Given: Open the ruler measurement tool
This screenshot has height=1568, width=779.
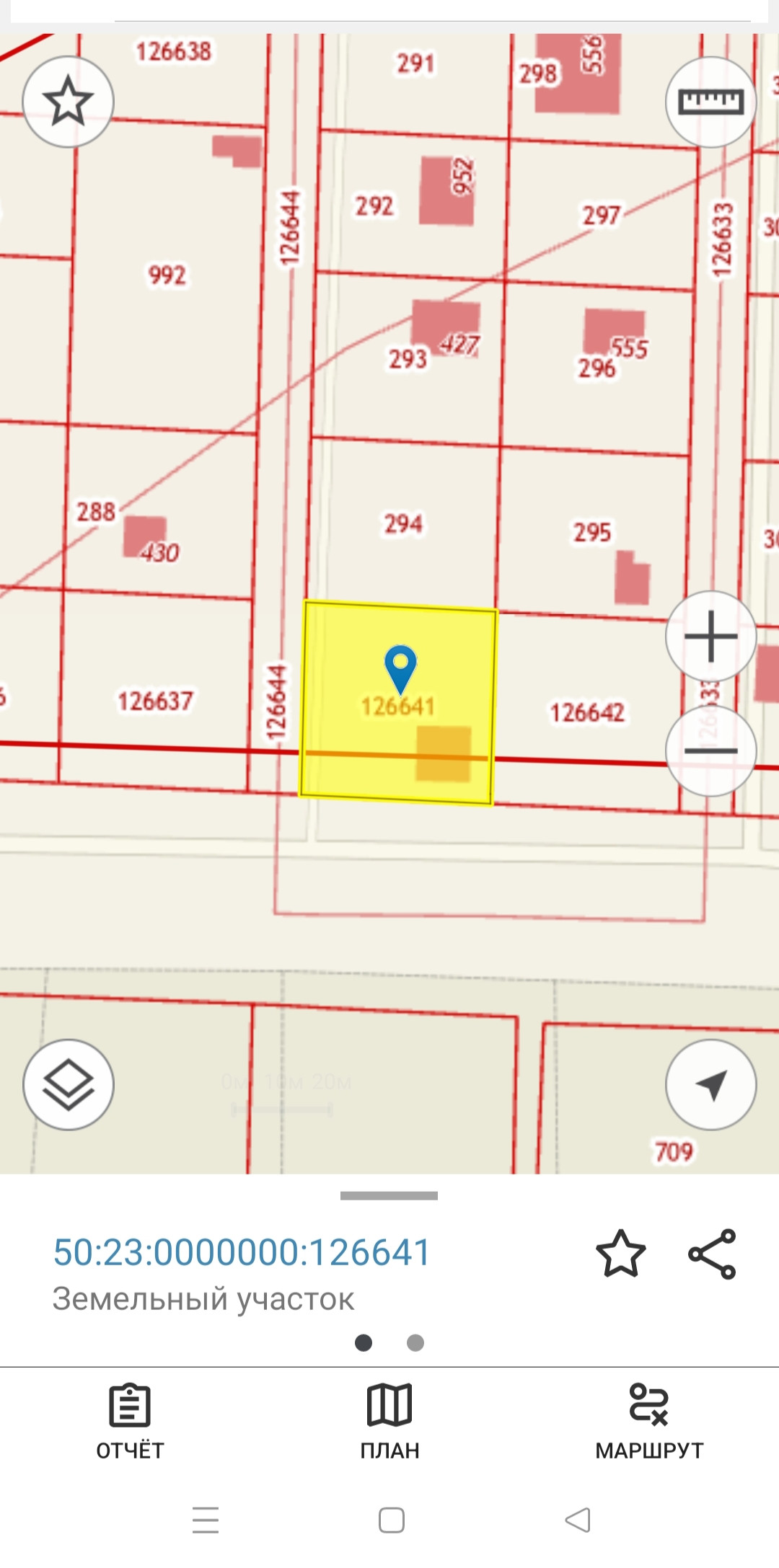Looking at the screenshot, I should point(710,102).
